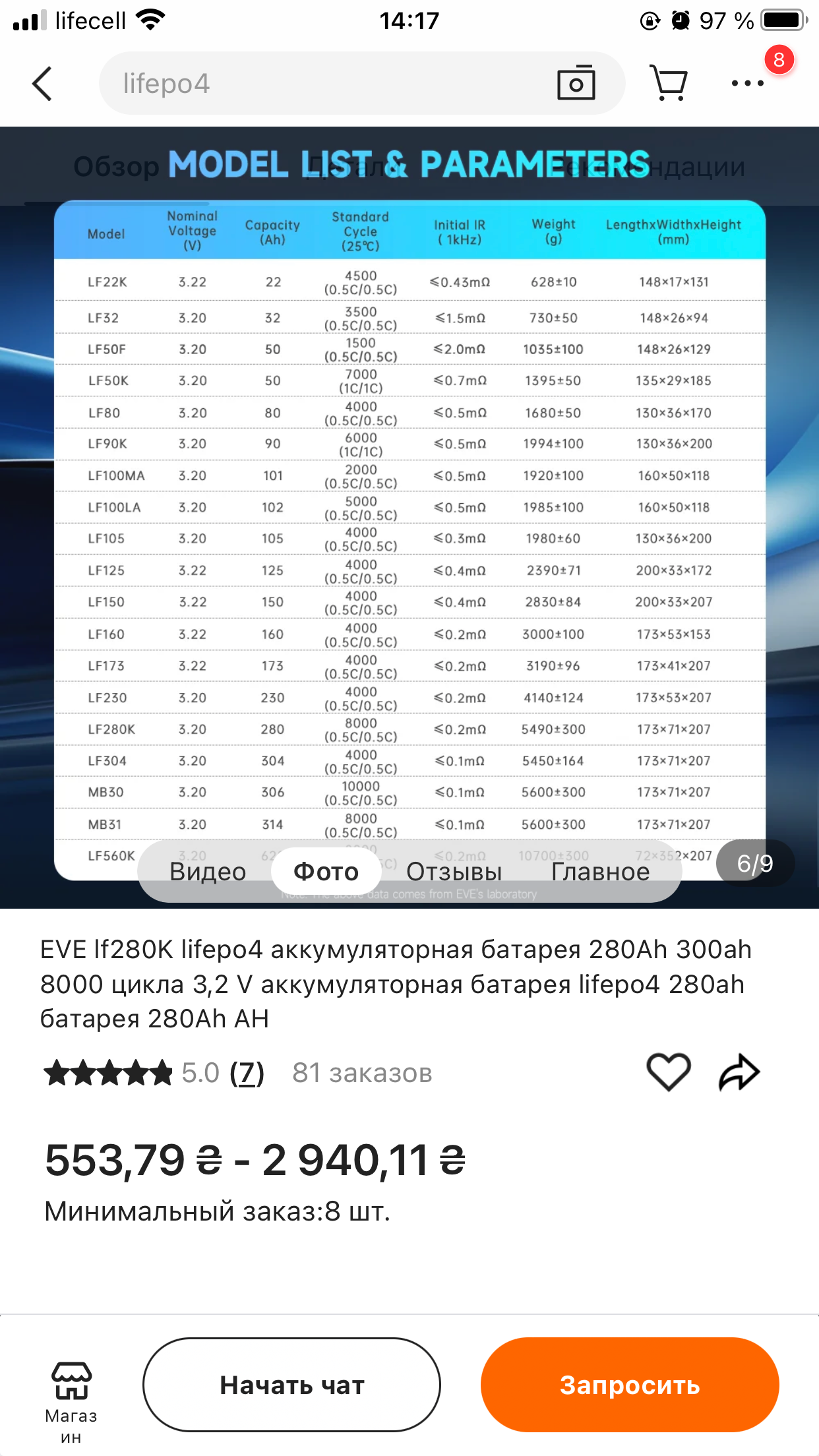Screen dimensions: 819x1456
Task: Jump to the Отзывы section
Action: pyautogui.click(x=454, y=871)
